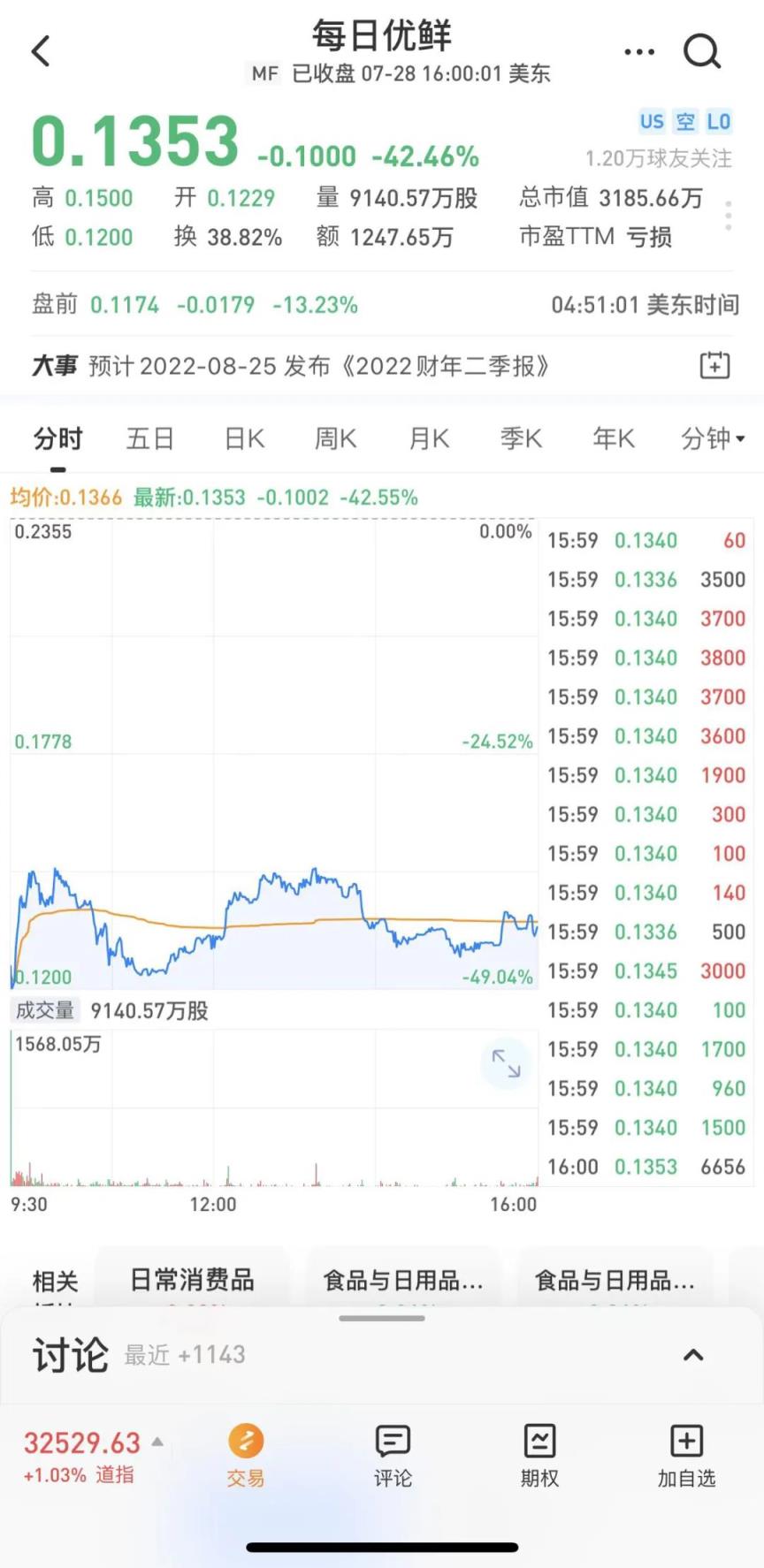Open the calendar icon beside 大事
Screen dimensions: 764x1568
click(714, 365)
